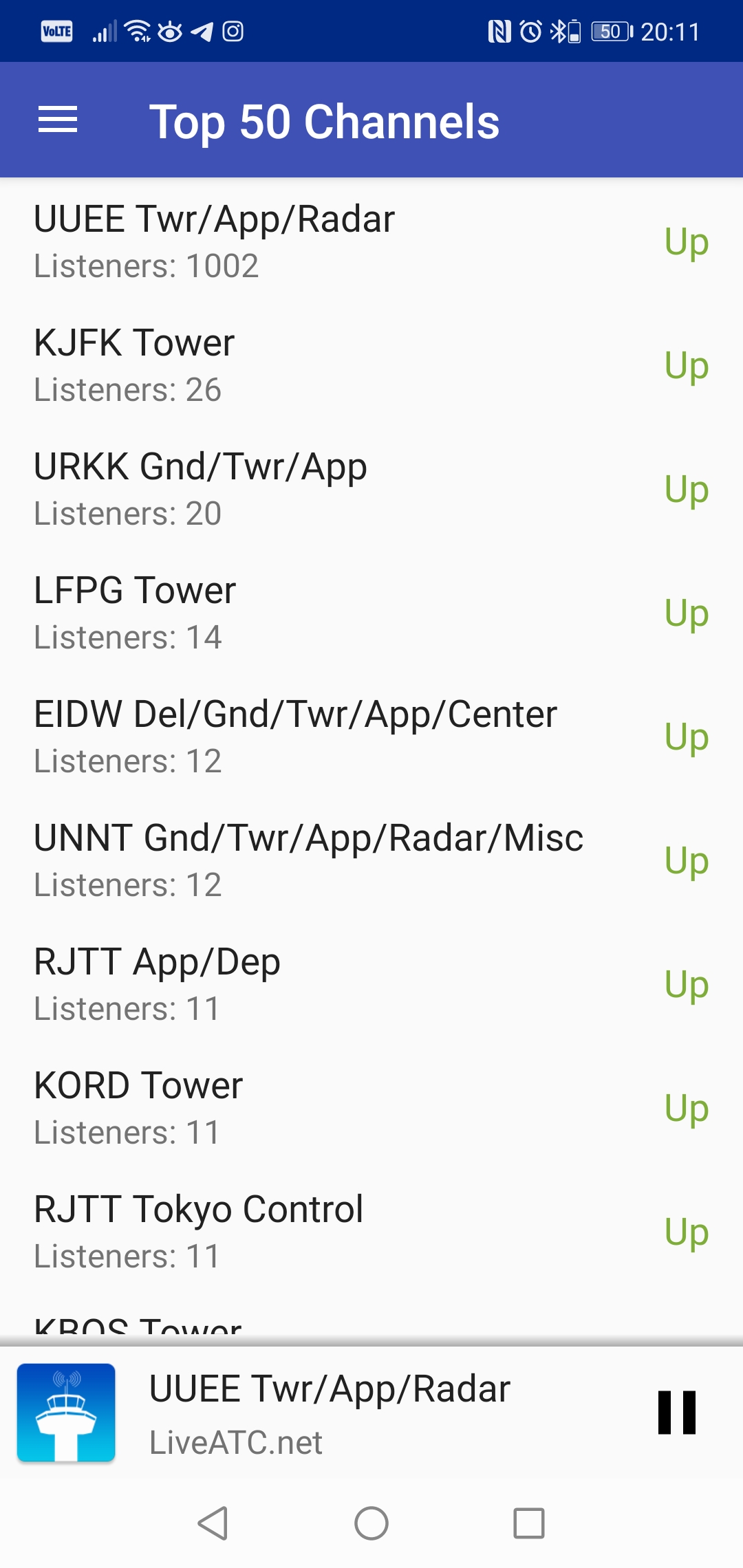
Task: Open KORD Tower channel
Action: coord(371,1108)
